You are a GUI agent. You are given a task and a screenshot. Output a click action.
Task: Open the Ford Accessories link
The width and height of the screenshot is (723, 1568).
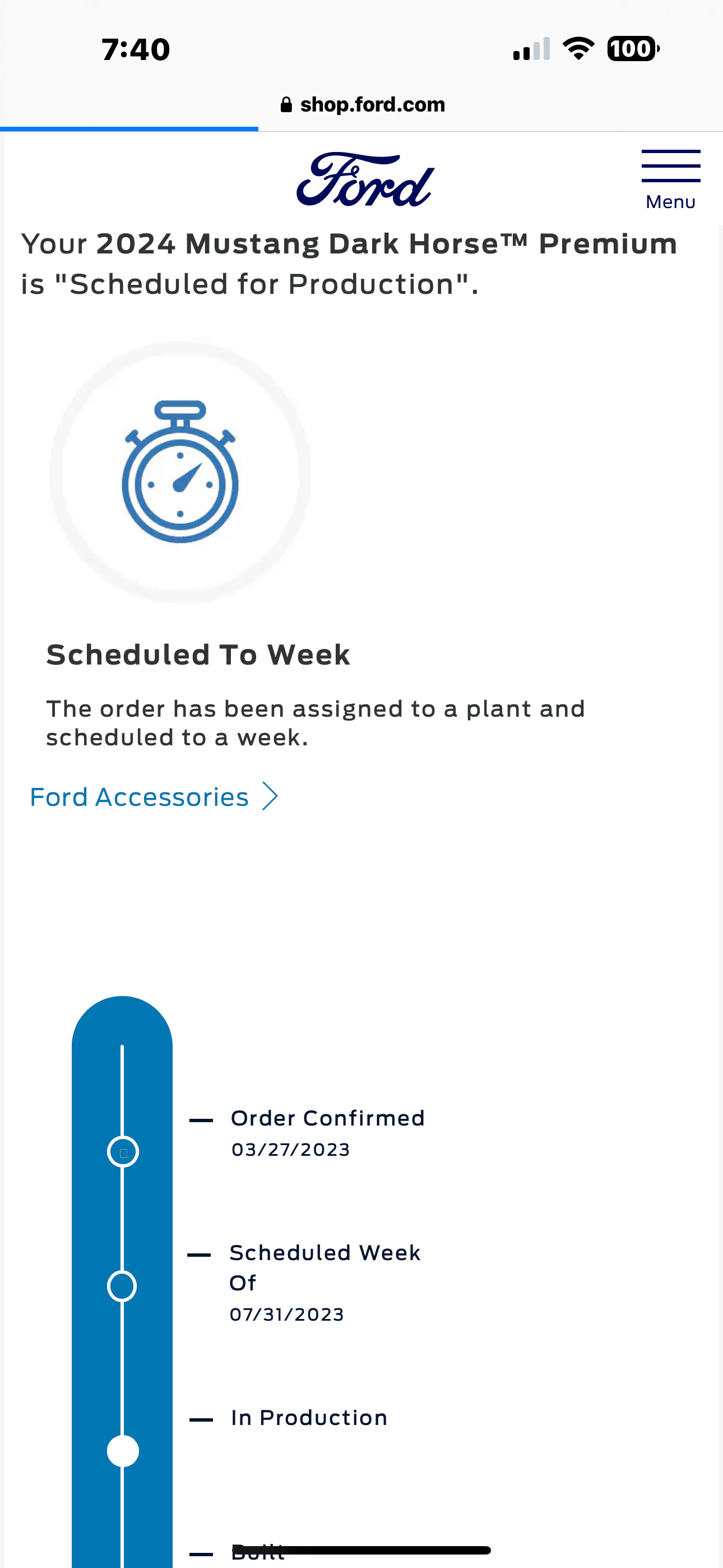(154, 797)
